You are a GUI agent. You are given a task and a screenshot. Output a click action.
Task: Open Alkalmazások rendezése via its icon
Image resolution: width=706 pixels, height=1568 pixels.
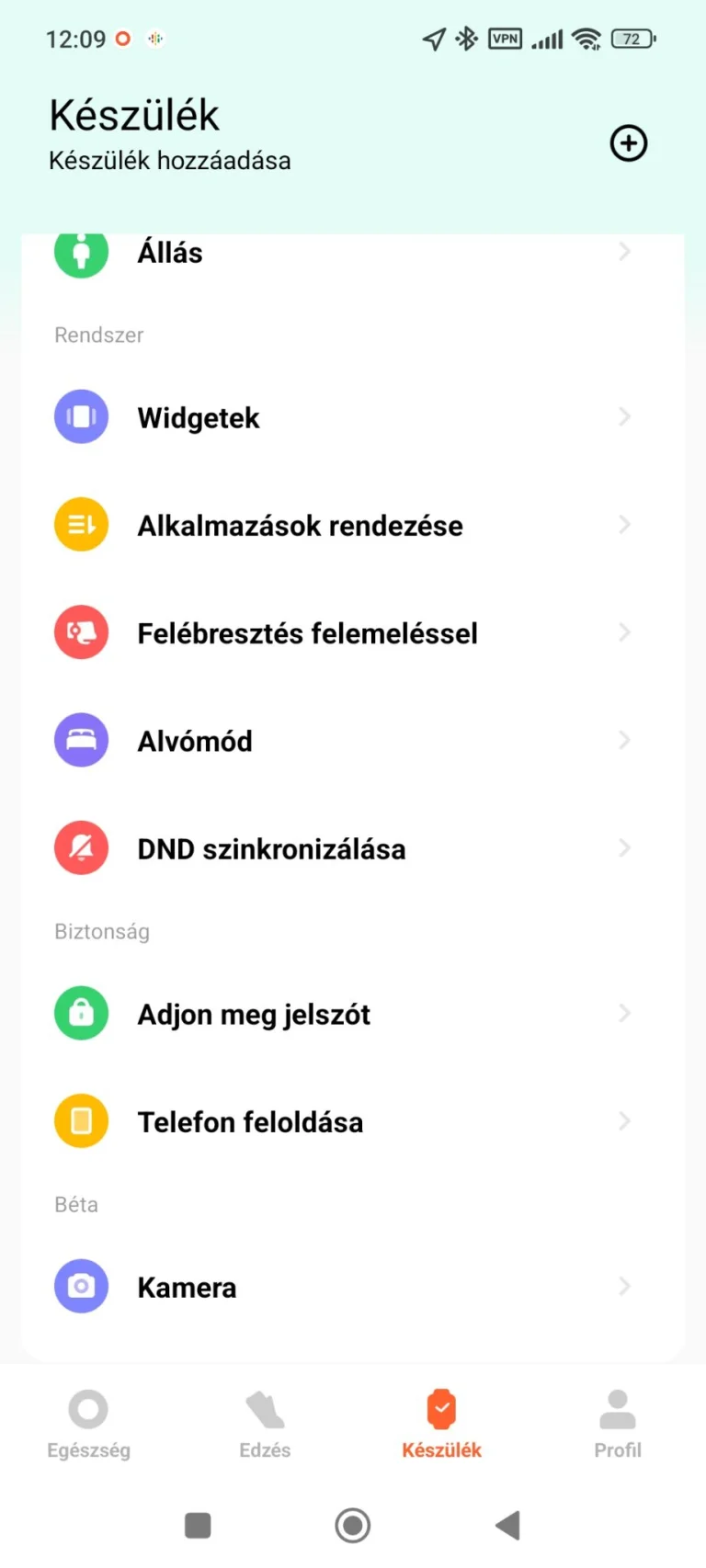[81, 524]
